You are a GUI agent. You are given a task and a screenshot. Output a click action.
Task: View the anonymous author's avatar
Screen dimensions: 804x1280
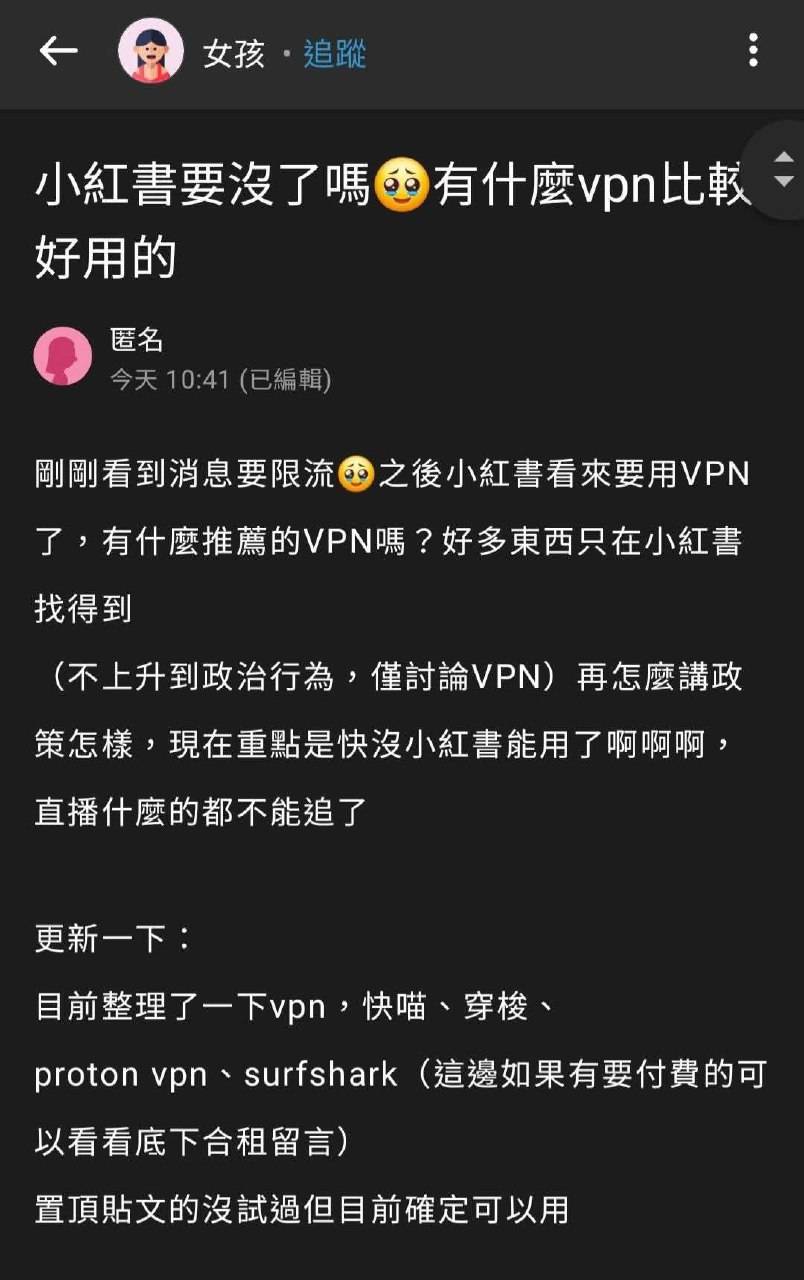(63, 357)
